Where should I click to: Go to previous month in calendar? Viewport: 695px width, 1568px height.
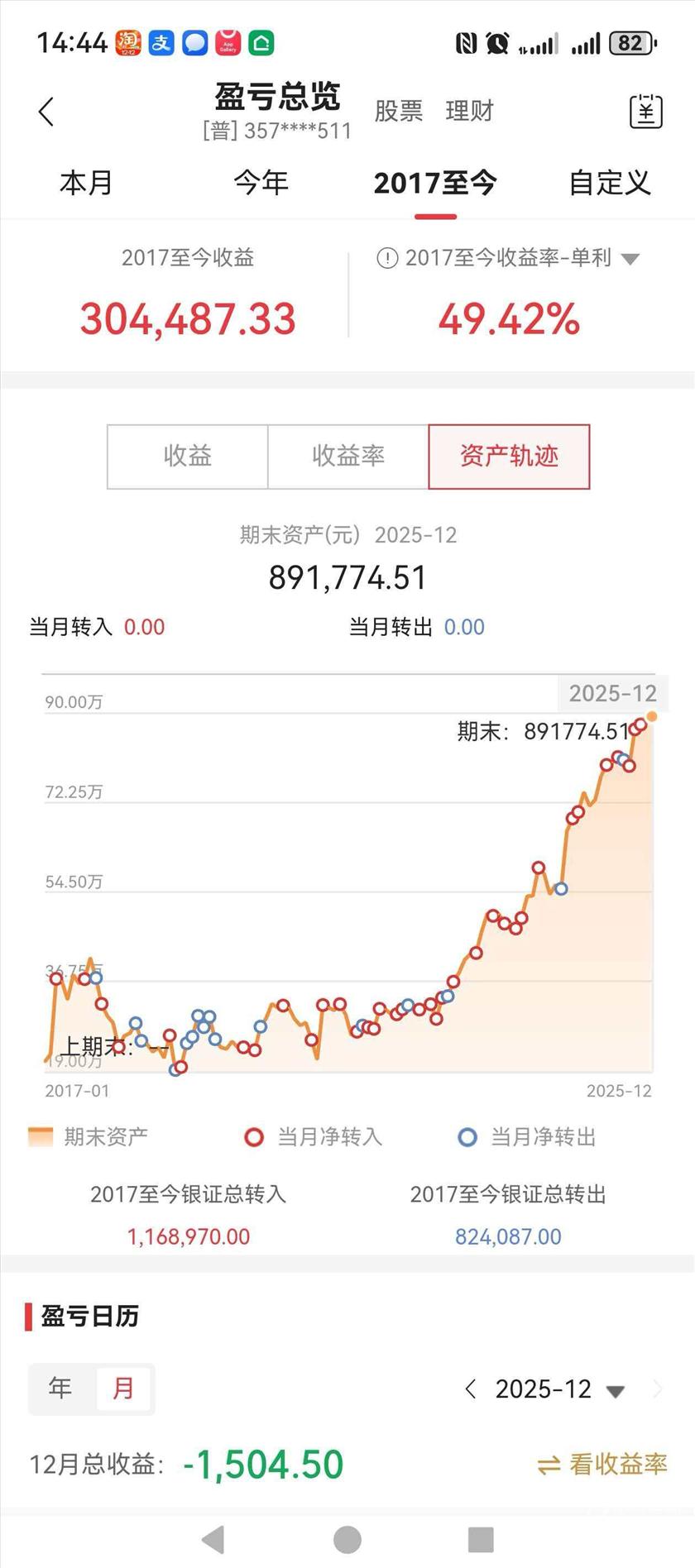click(471, 1389)
